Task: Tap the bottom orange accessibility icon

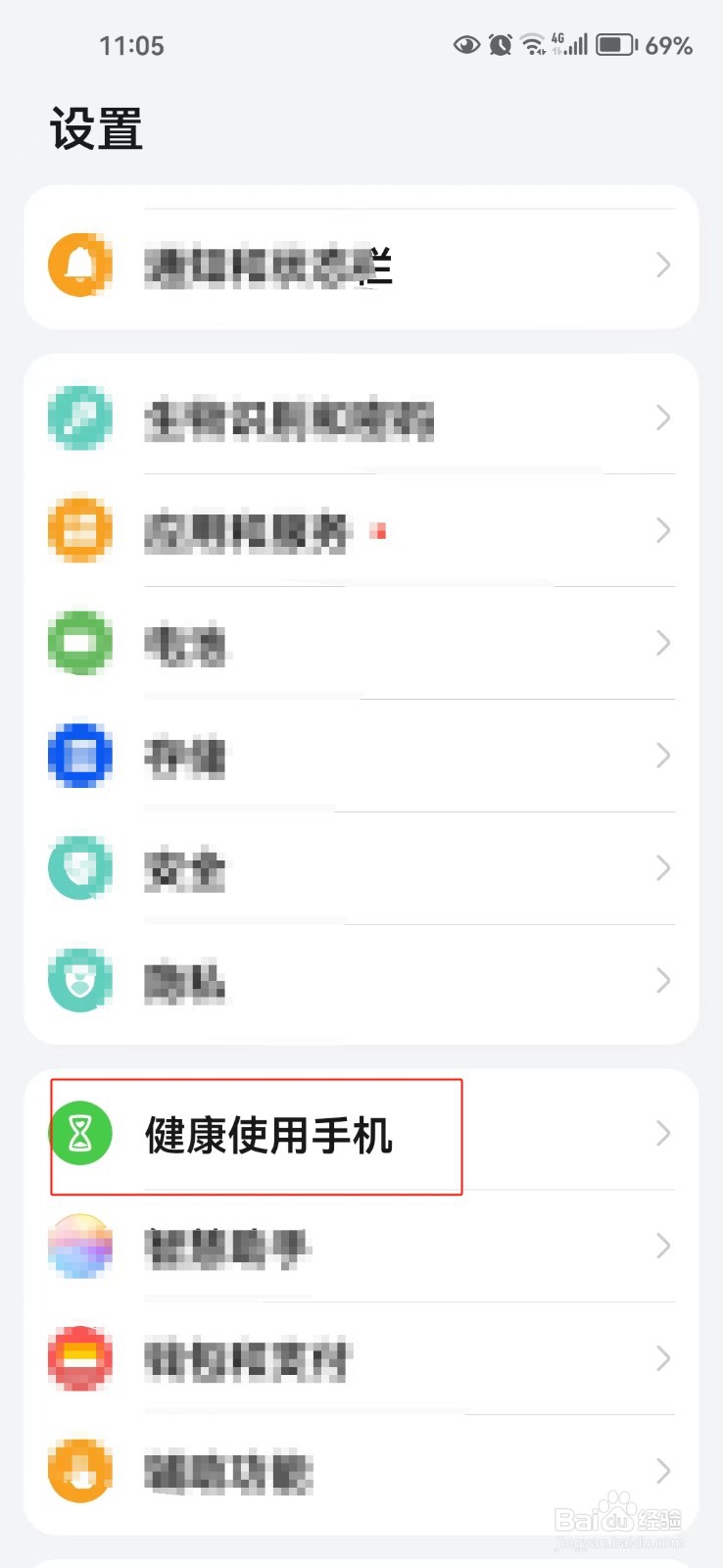Action: (x=80, y=1470)
